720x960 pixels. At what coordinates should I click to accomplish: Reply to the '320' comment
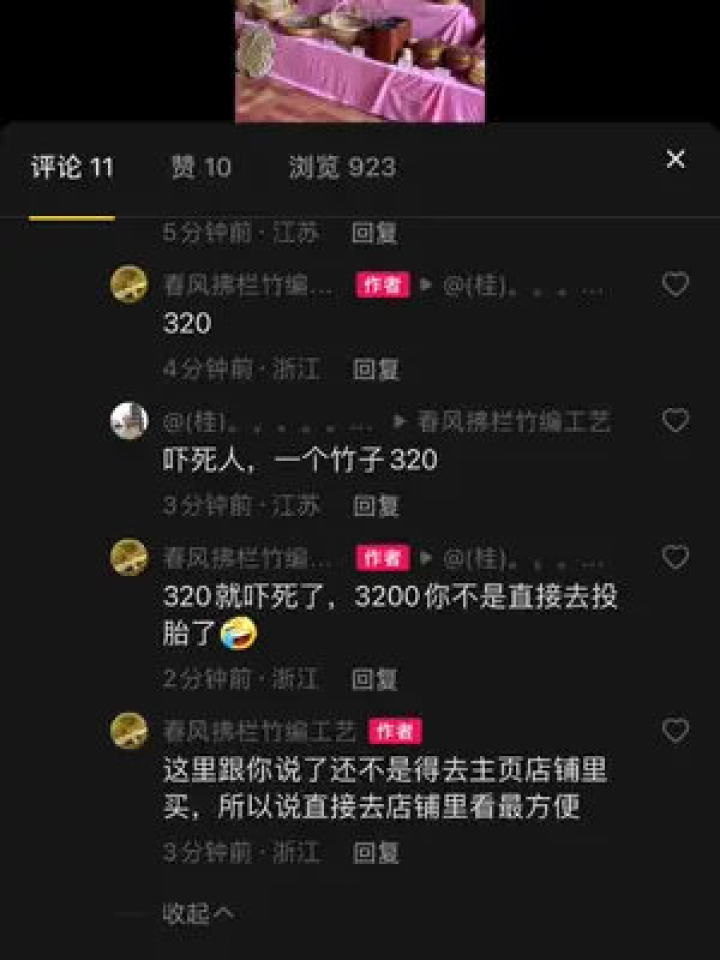(x=376, y=369)
